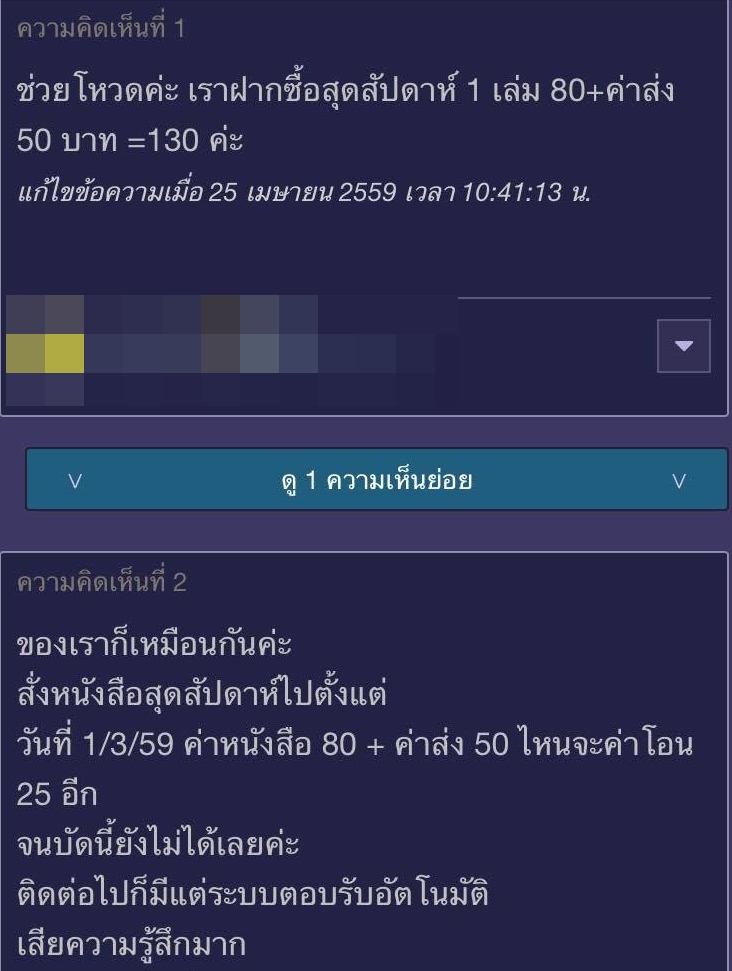Click the downward triangle icon in comment 1
The image size is (732, 971).
tap(682, 344)
